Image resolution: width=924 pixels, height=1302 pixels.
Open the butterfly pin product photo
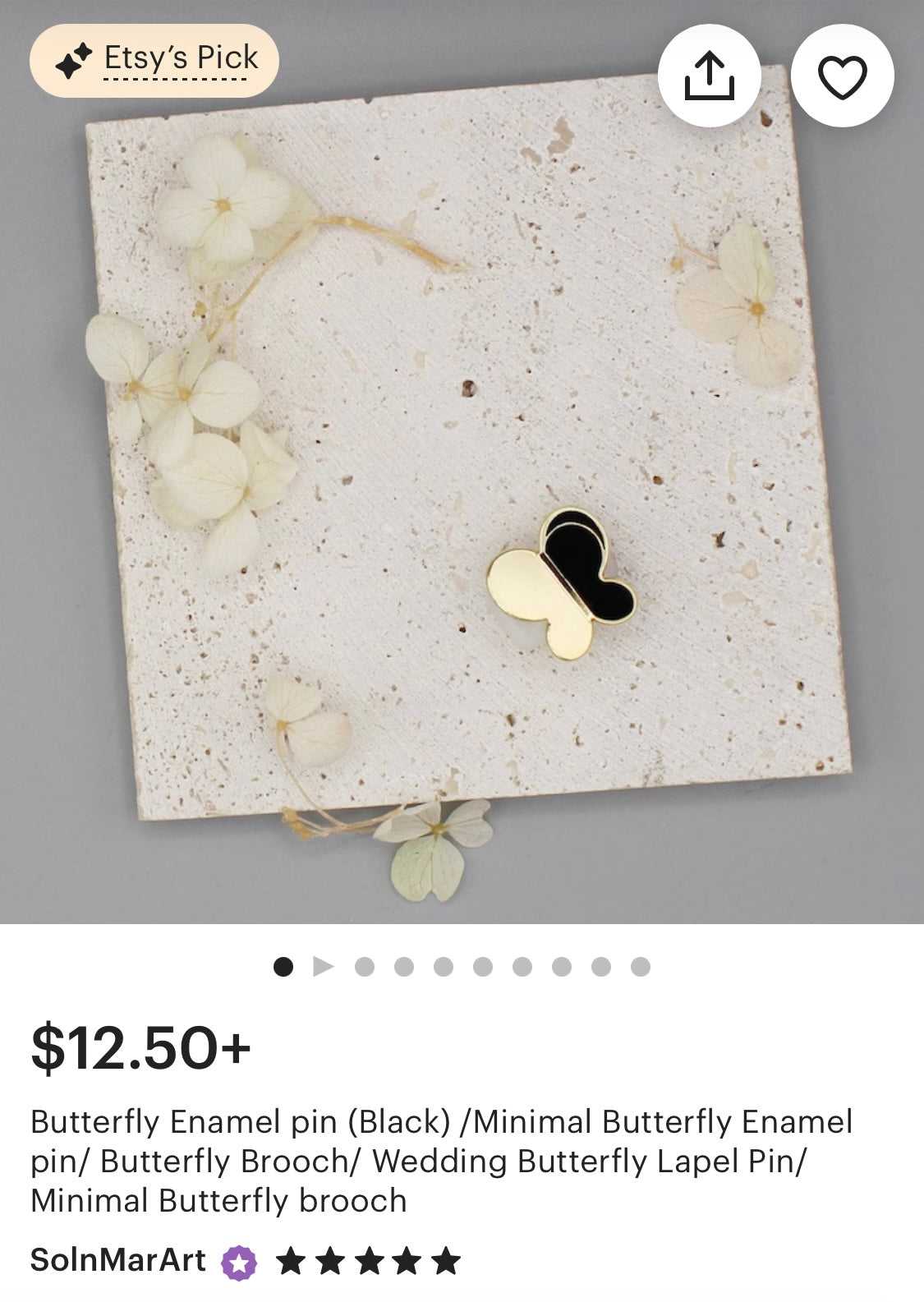[462, 493]
